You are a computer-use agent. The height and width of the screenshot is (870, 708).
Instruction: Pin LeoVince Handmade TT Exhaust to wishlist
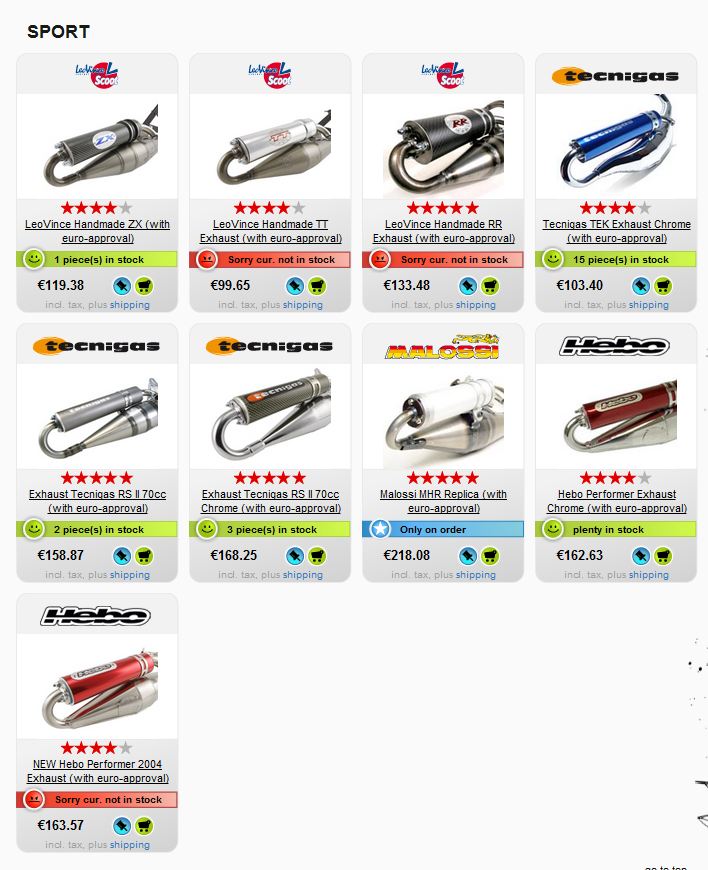click(x=294, y=286)
